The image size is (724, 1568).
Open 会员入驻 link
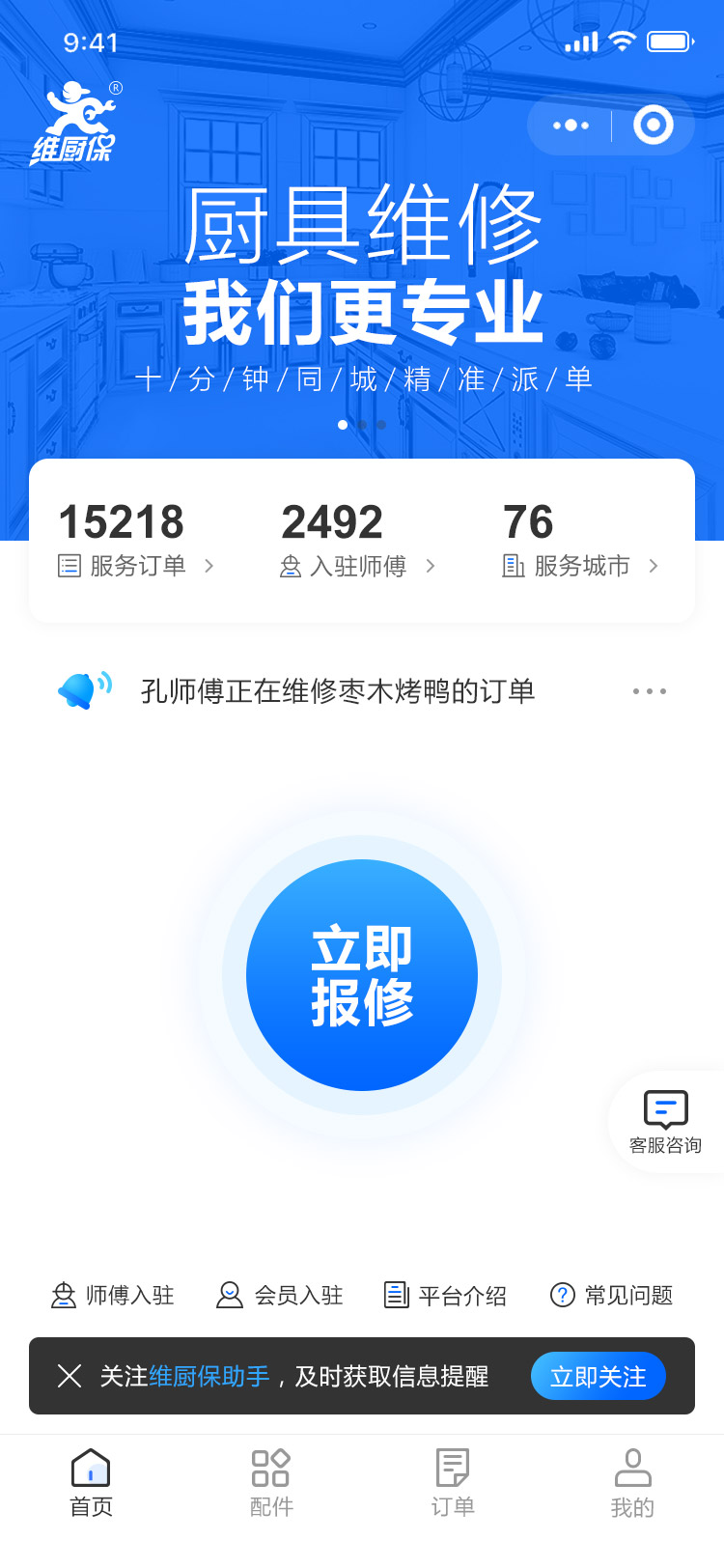click(x=280, y=1295)
